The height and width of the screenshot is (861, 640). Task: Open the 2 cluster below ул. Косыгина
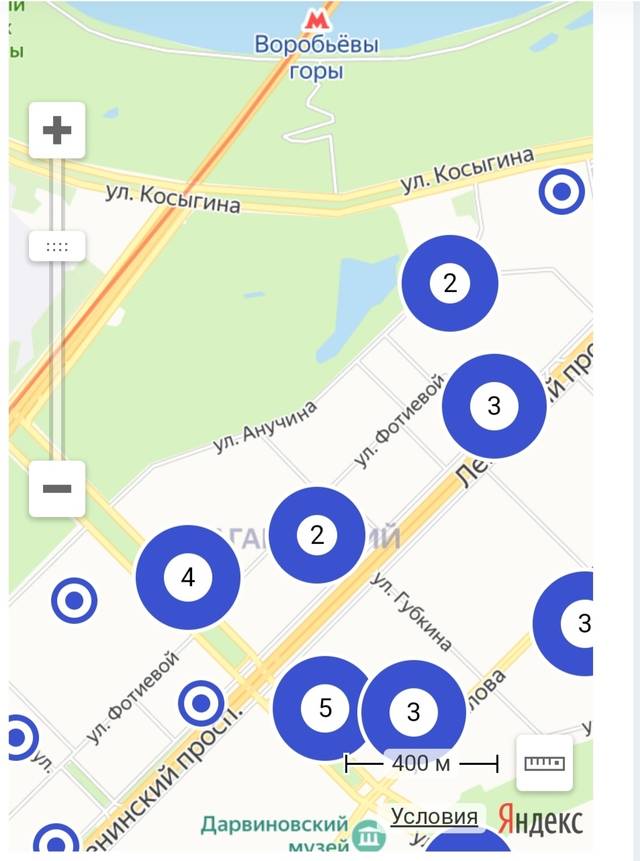tap(449, 283)
